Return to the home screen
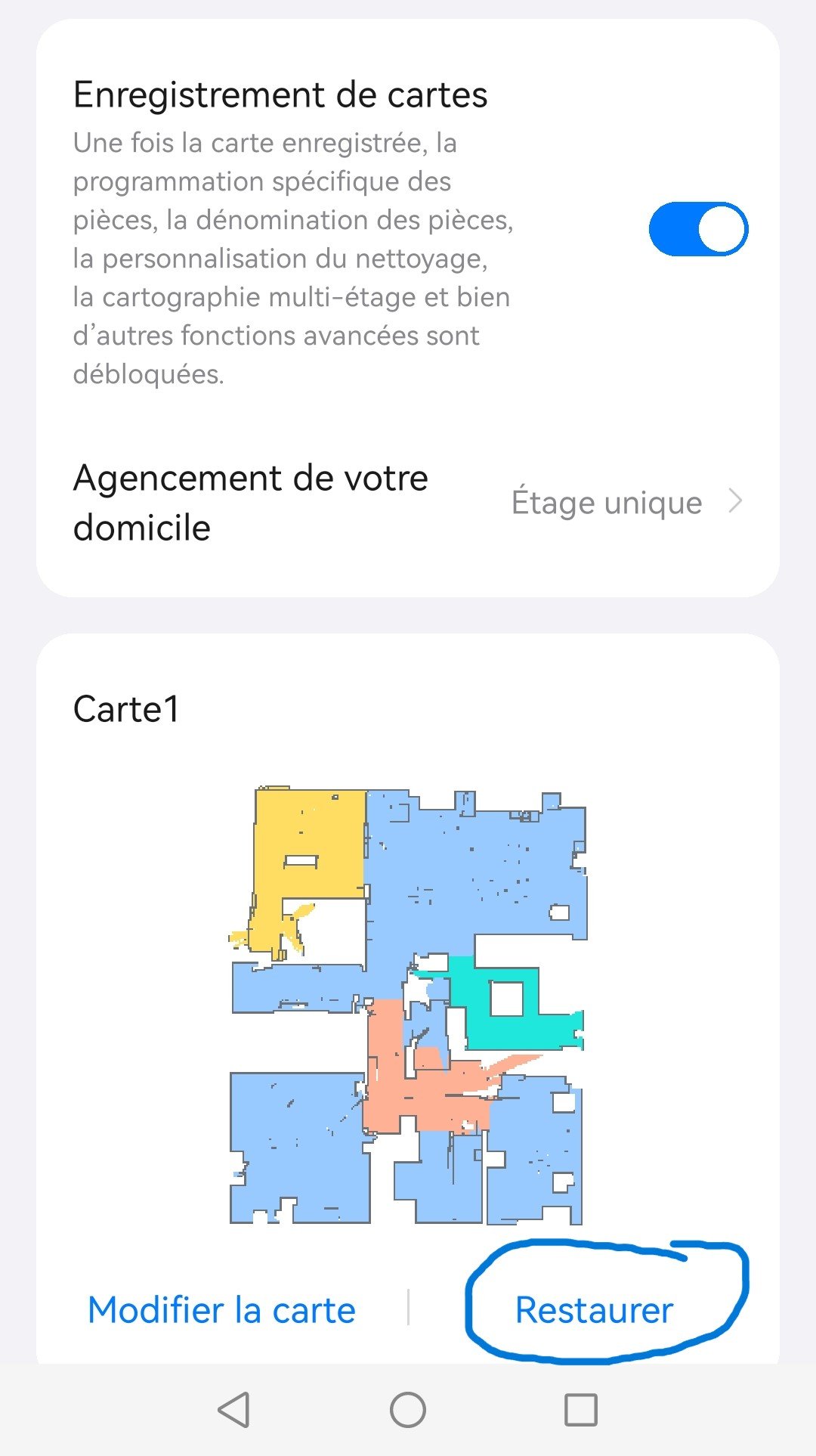The image size is (816, 1456). (408, 1410)
